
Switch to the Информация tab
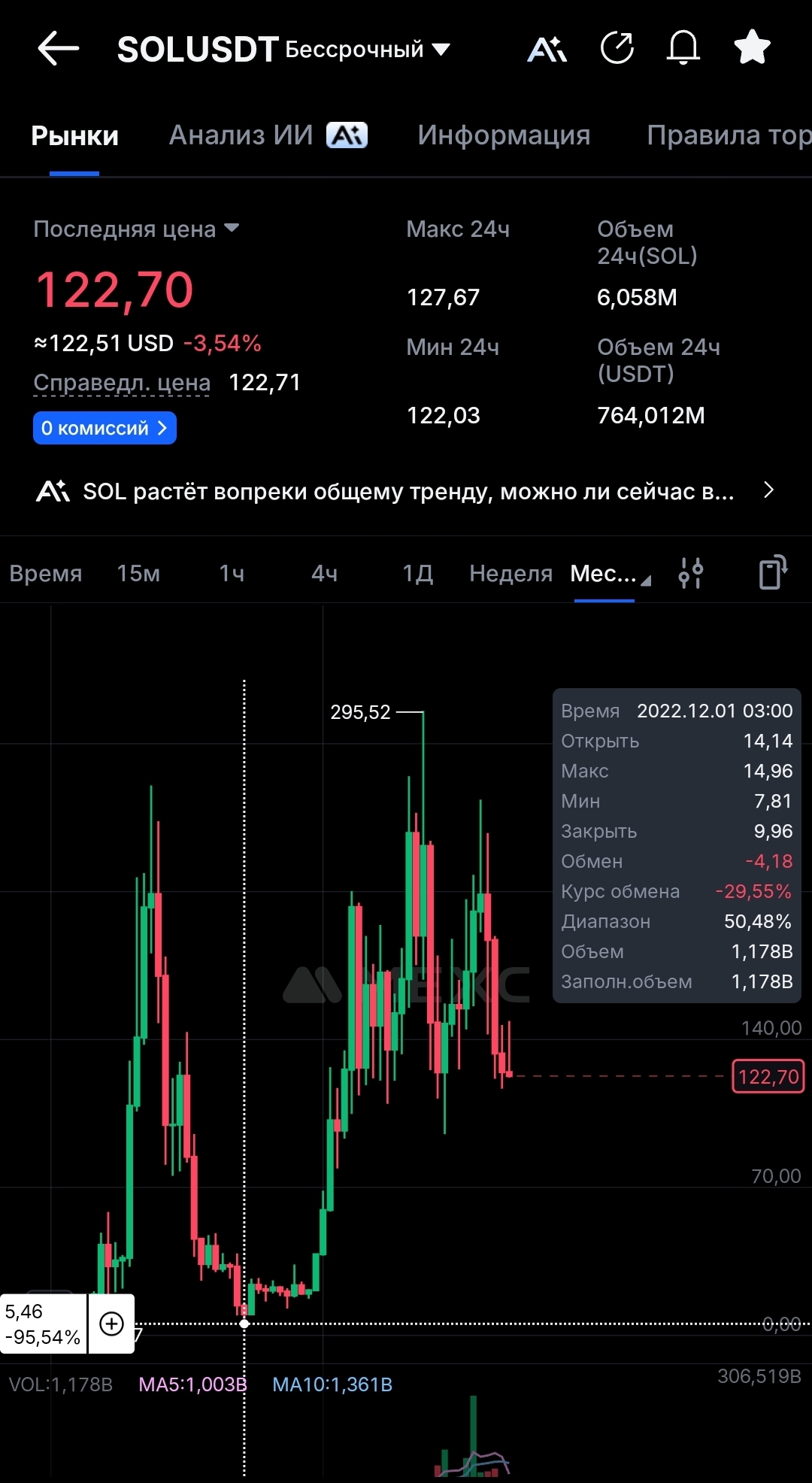(x=504, y=135)
